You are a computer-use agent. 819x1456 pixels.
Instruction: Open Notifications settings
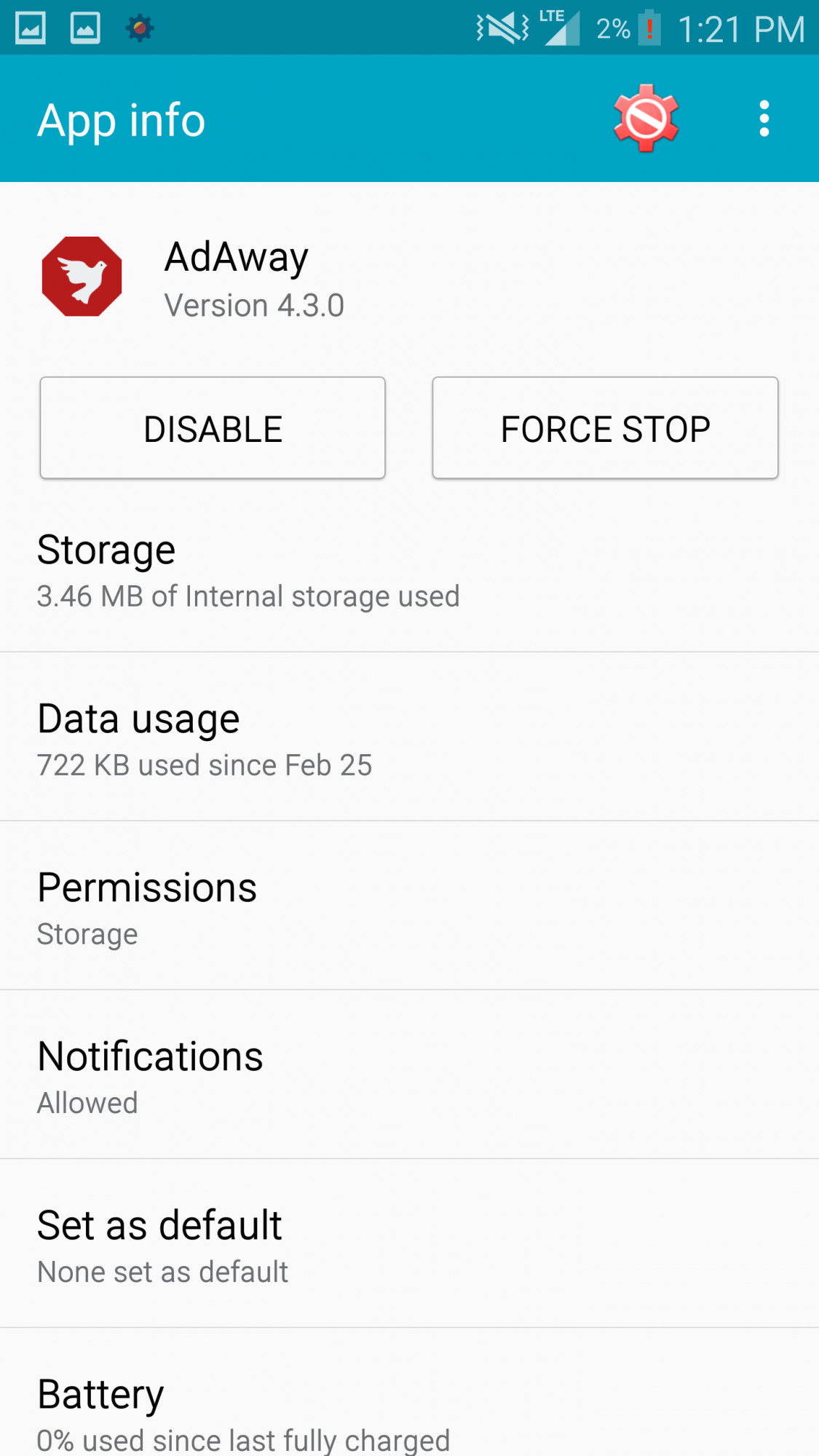coord(409,1077)
